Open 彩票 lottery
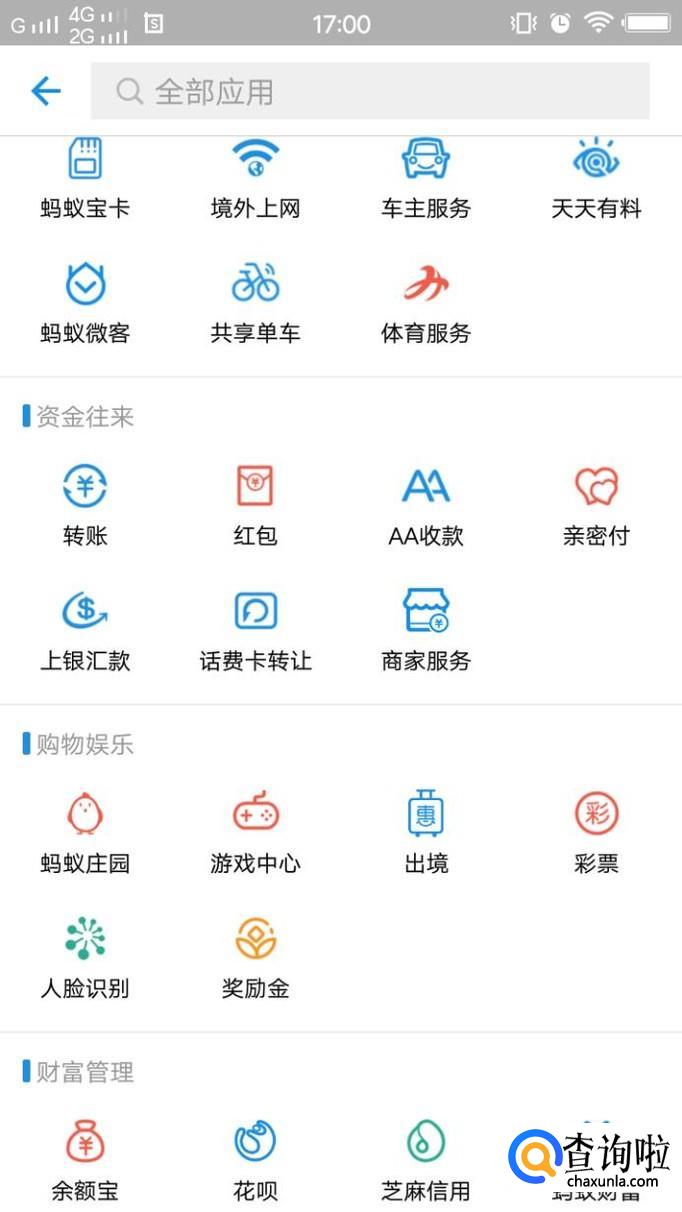This screenshot has width=682, height=1212. point(596,834)
